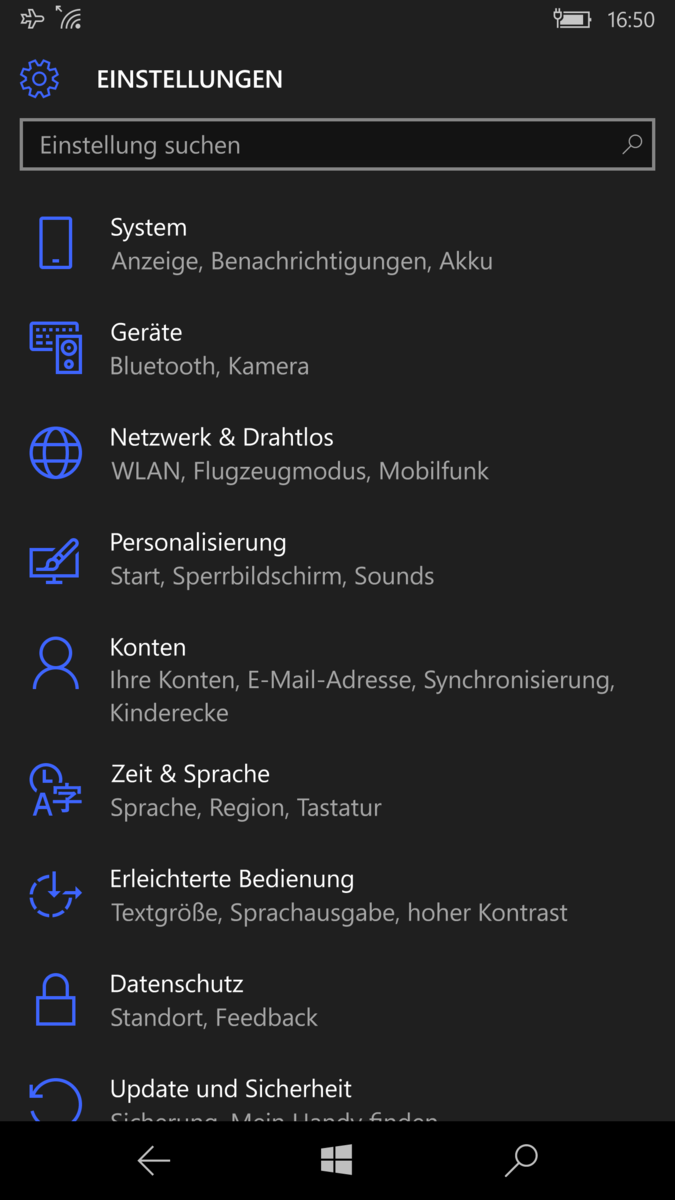Open Personalisierung settings
Image resolution: width=675 pixels, height=1200 pixels.
337,559
